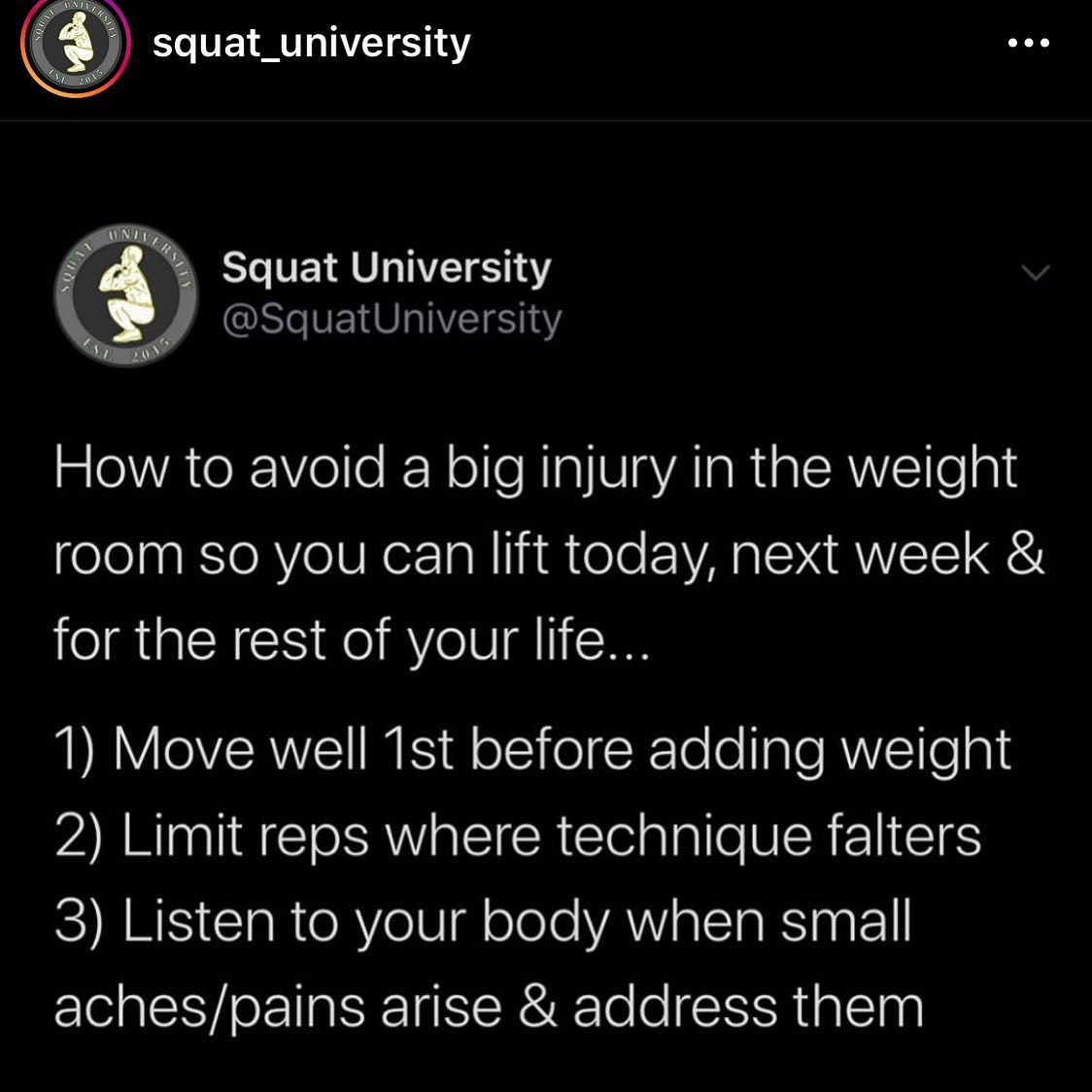Tap the Squat University post image
Viewport: 1092px width, 1092px height.
coord(546,622)
